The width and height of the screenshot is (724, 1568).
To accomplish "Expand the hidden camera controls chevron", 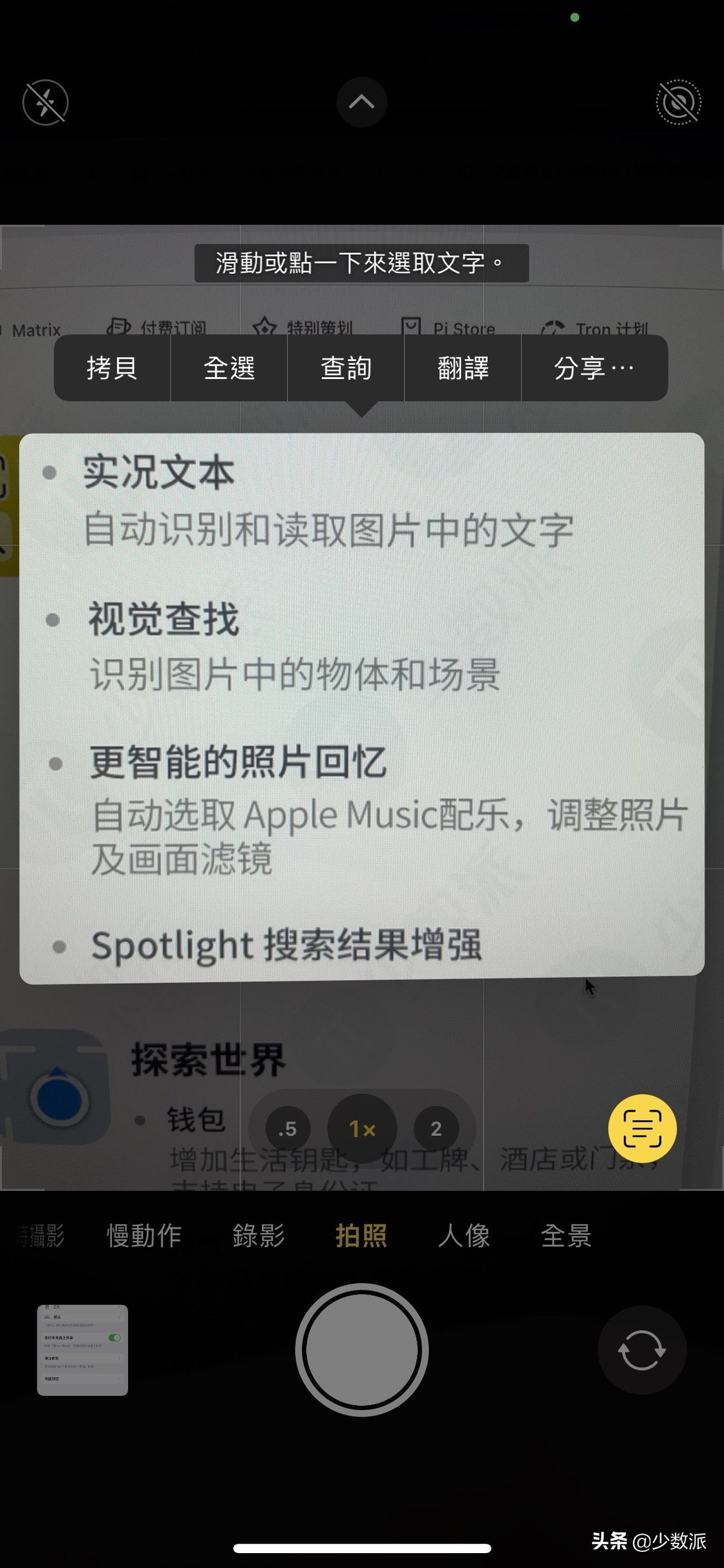I will pos(361,102).
